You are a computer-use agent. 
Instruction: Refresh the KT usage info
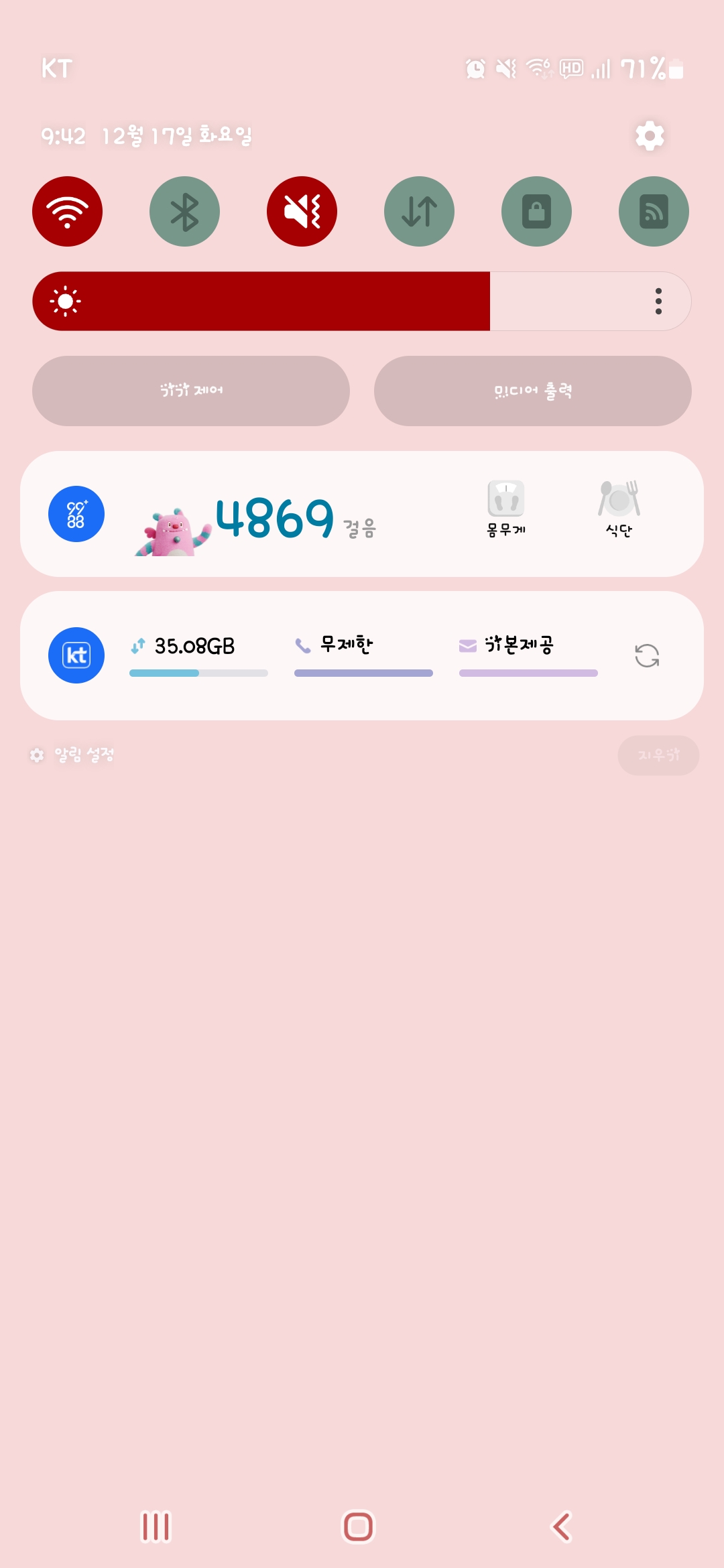coord(647,655)
